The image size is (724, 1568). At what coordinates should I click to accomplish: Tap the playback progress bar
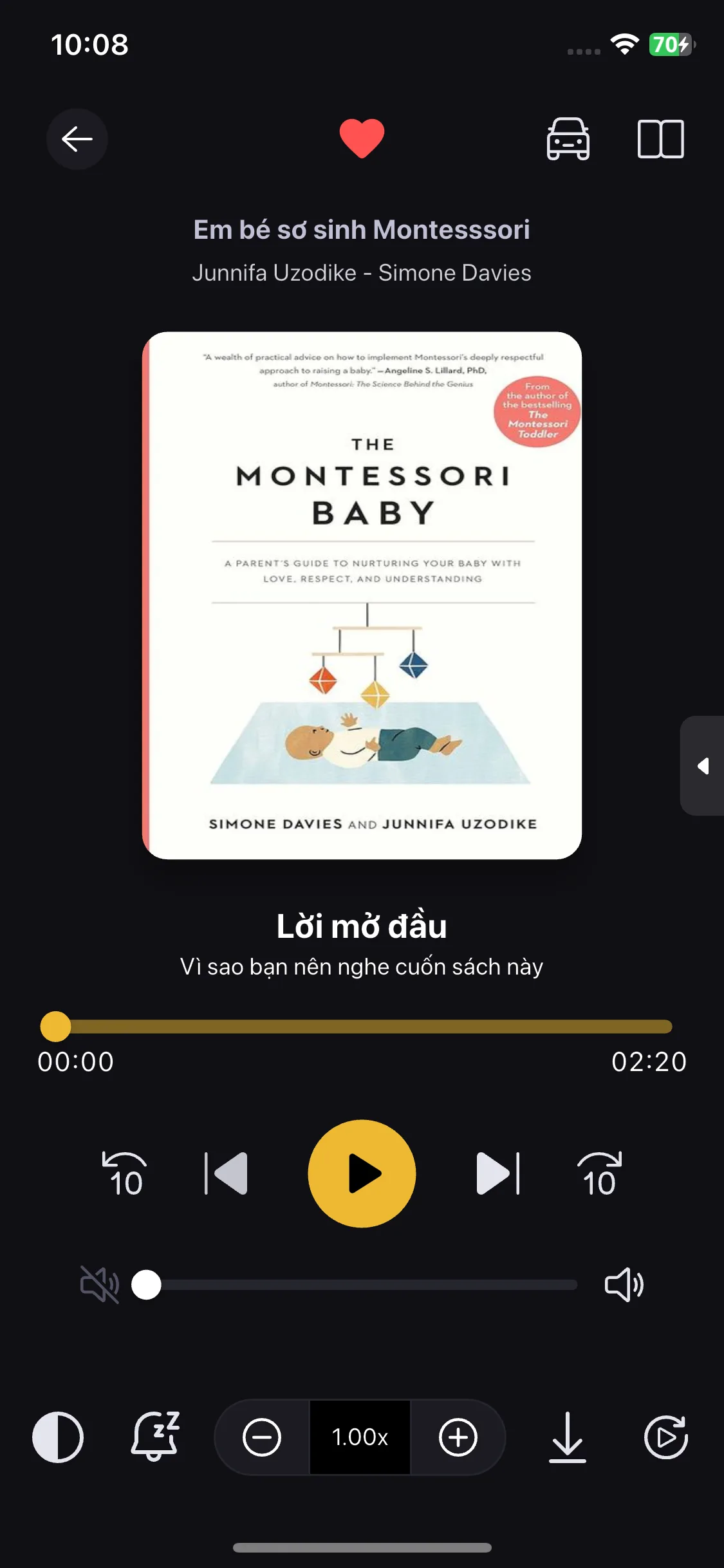[362, 1027]
